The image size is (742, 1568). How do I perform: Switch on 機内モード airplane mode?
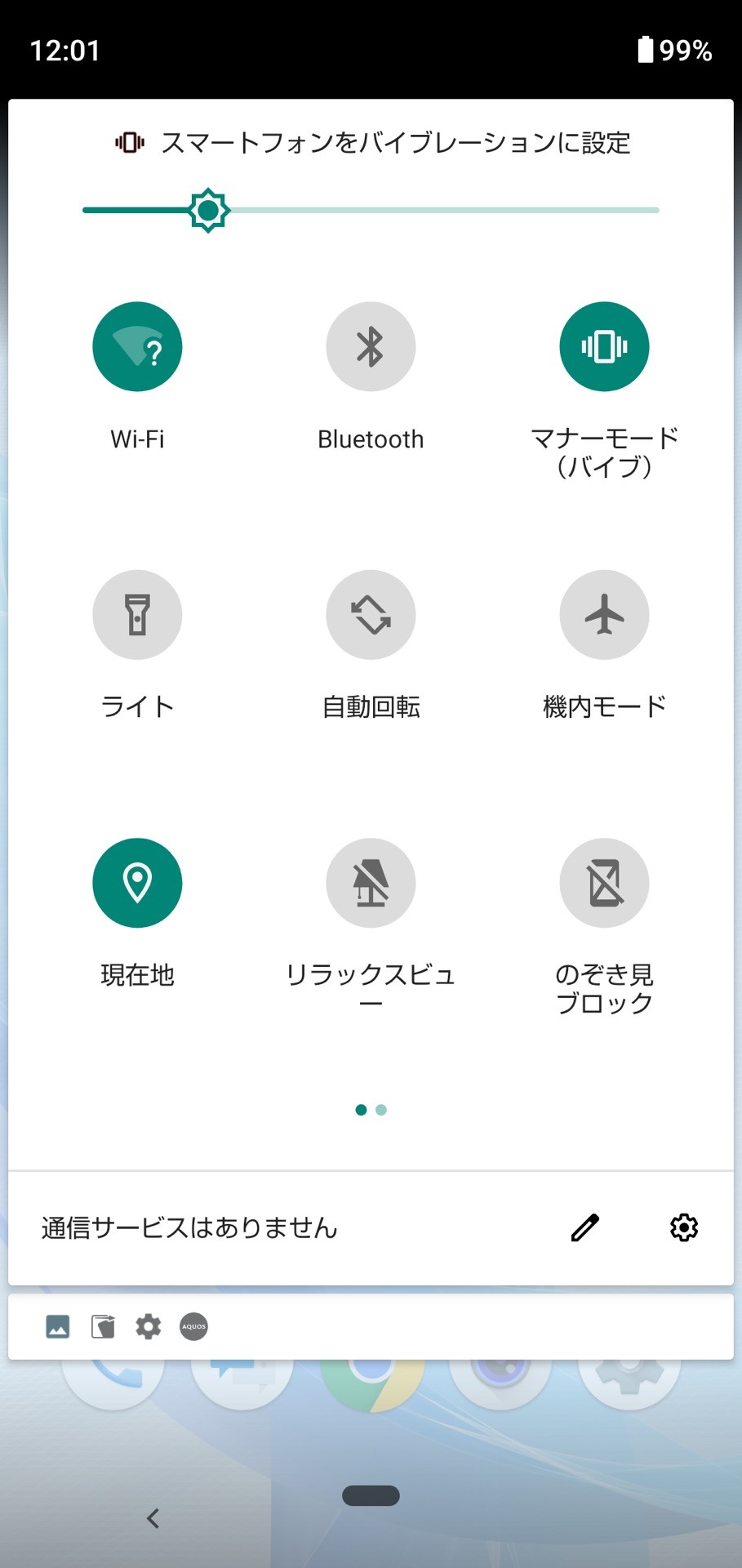pyautogui.click(x=604, y=615)
